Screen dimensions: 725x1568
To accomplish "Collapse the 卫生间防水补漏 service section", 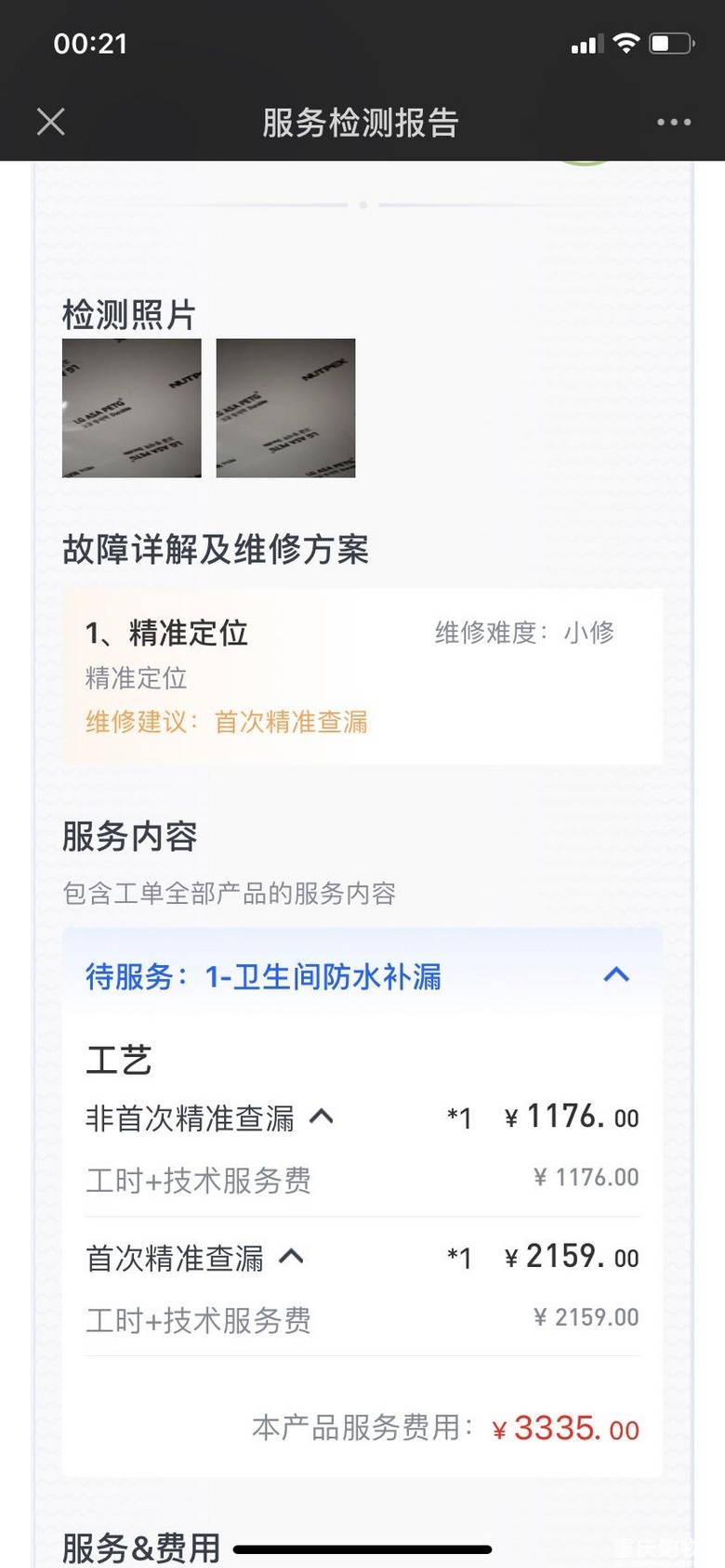I will pos(616,974).
